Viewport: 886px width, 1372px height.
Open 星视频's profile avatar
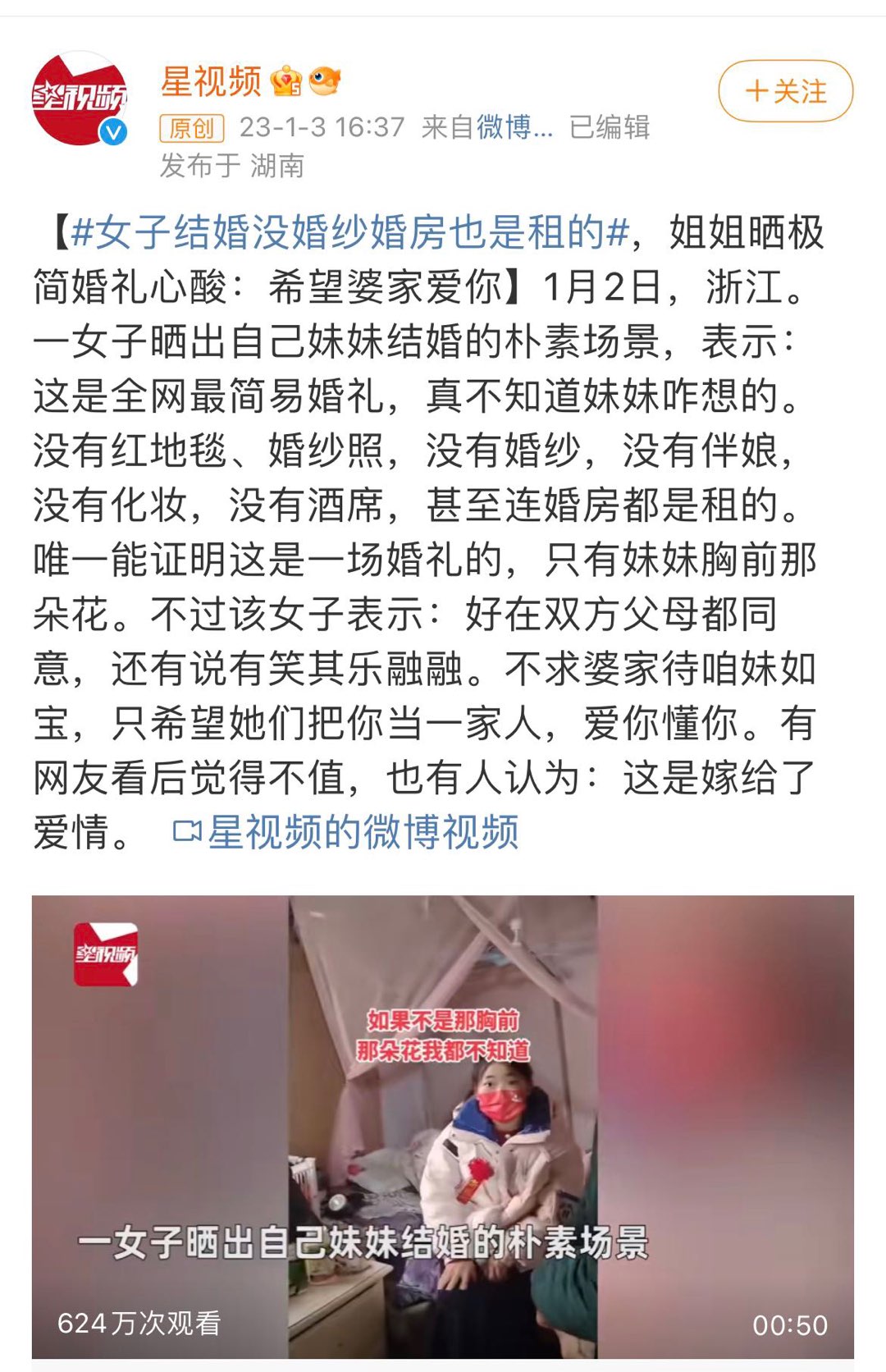point(80,99)
